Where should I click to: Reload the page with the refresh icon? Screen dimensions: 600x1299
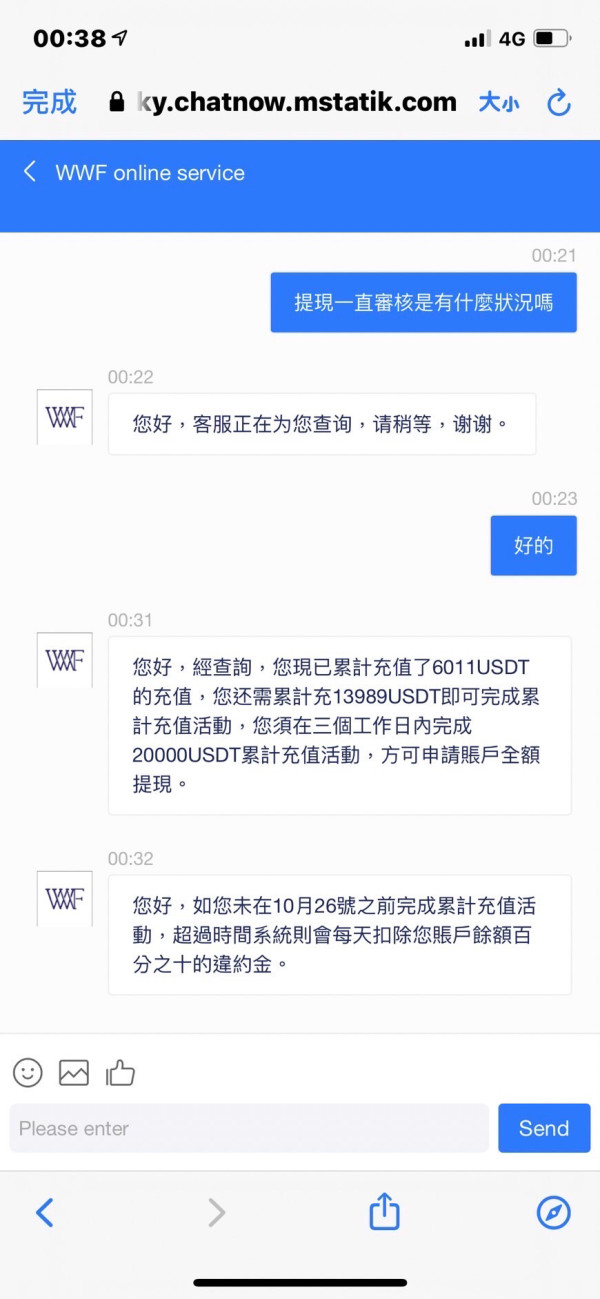click(558, 102)
